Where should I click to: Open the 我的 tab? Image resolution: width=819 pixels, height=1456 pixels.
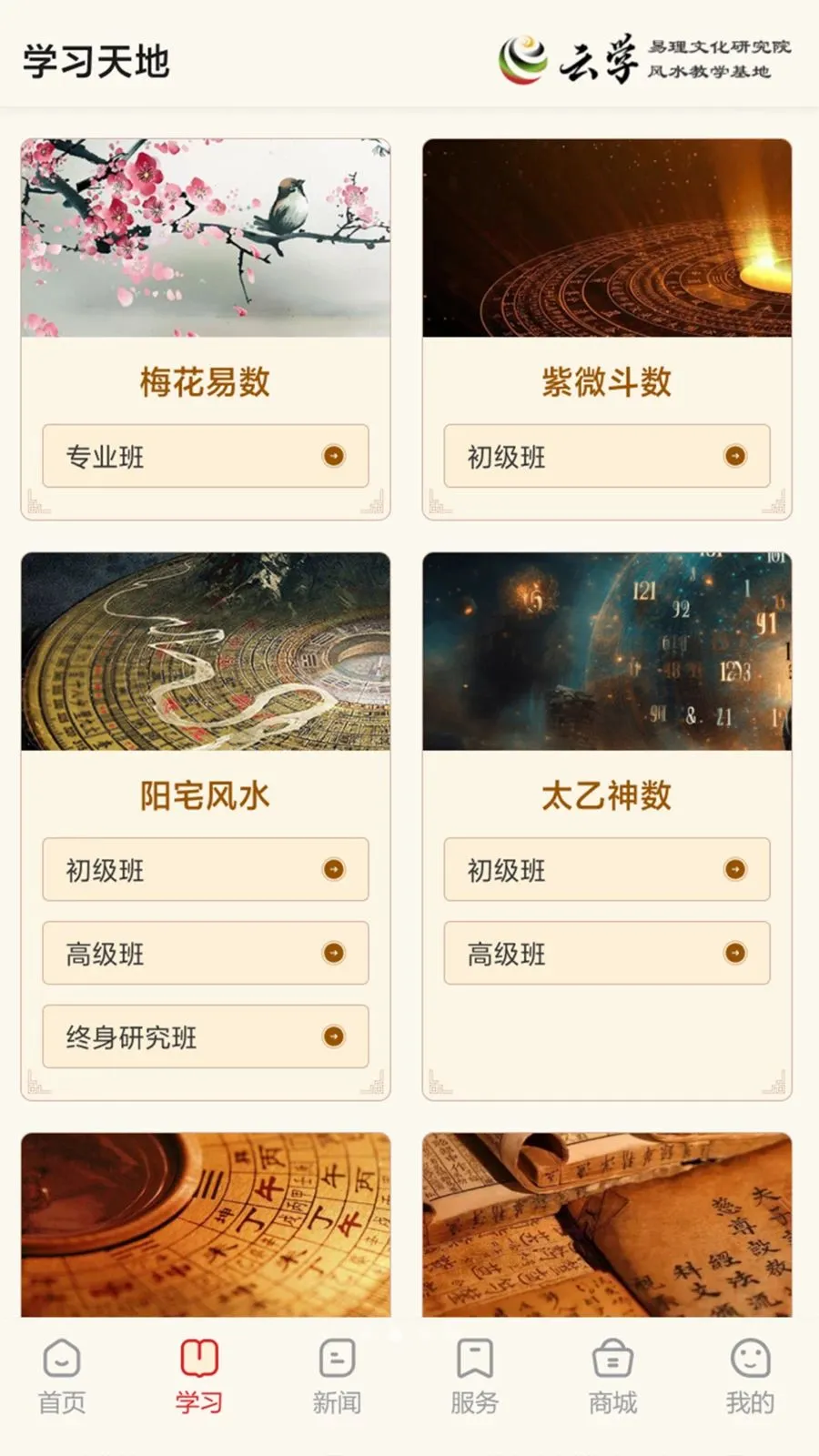(750, 1377)
